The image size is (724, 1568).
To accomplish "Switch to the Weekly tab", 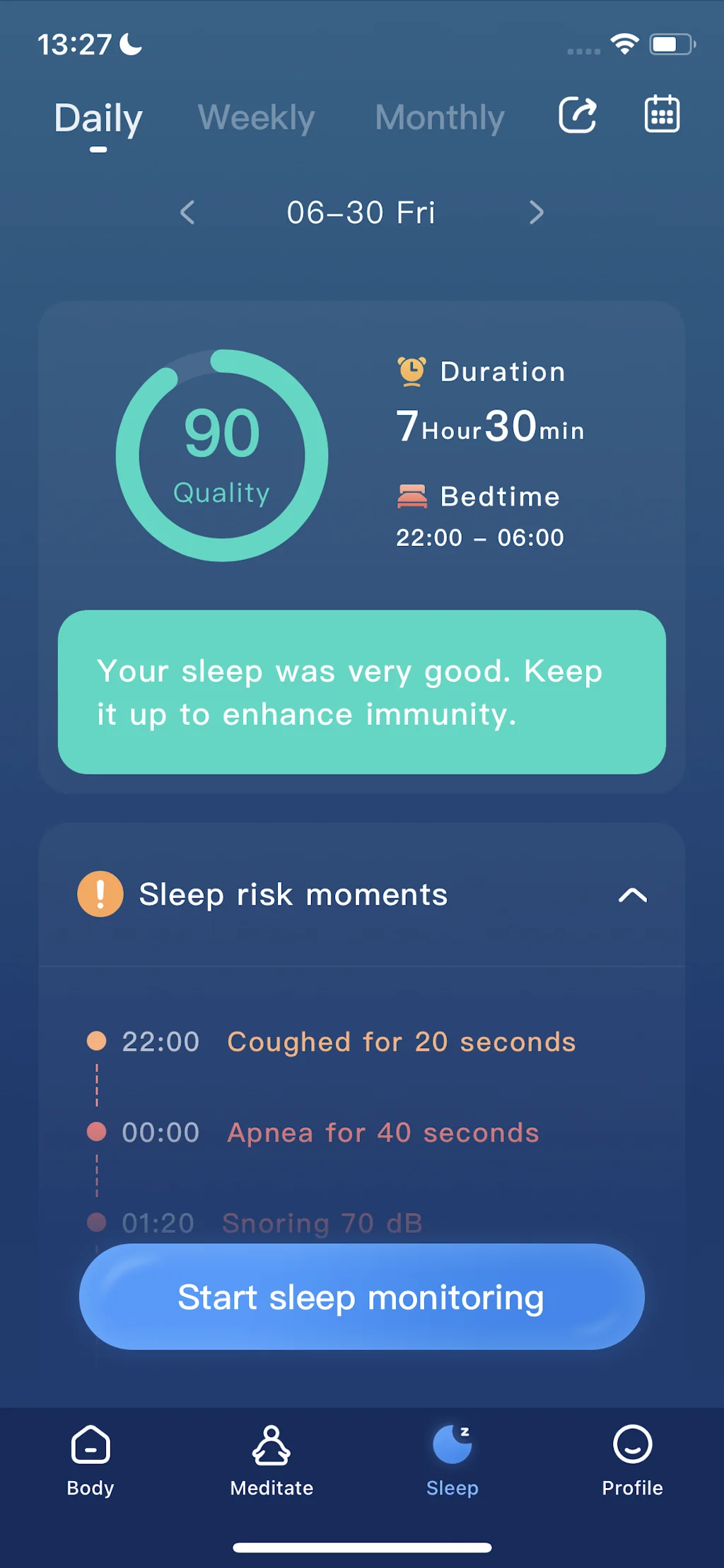I will click(x=256, y=117).
